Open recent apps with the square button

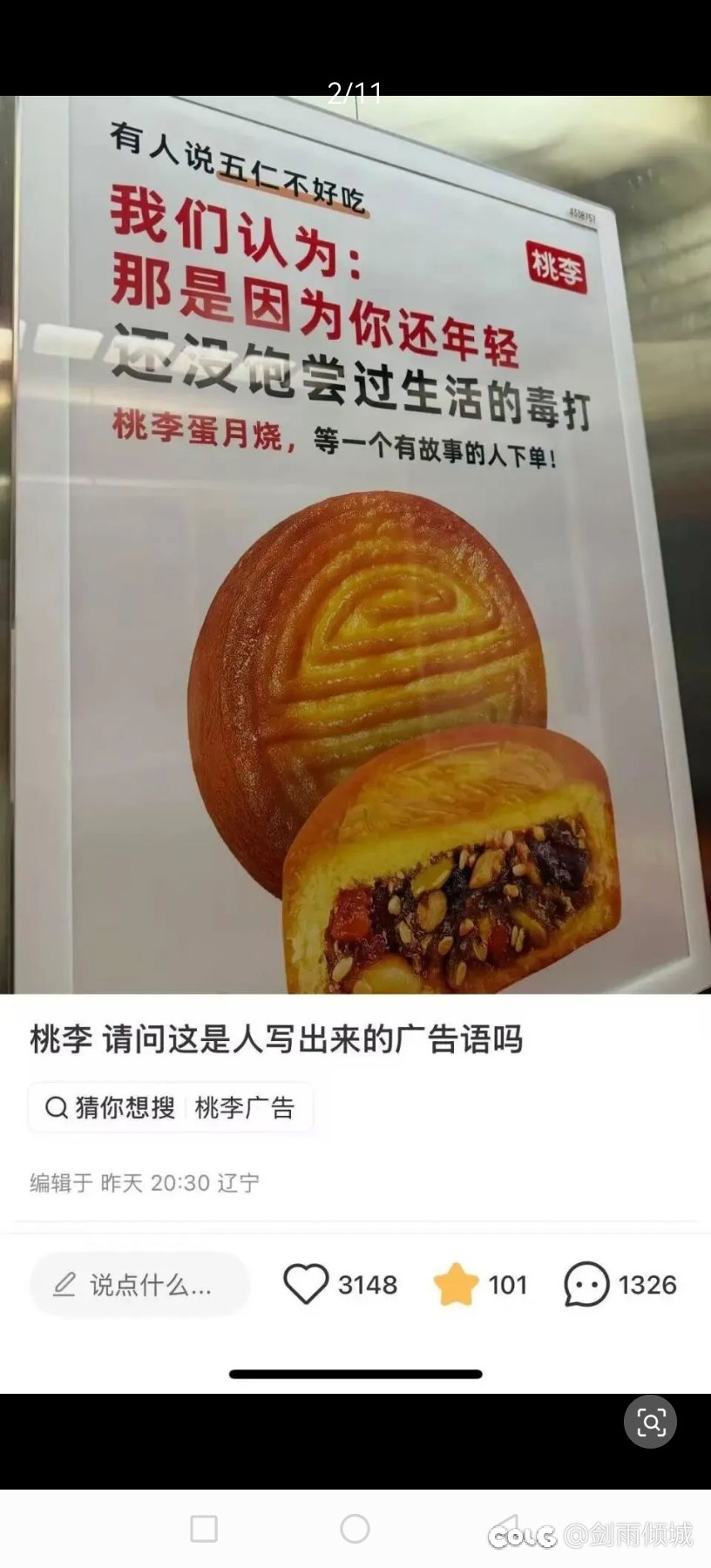pyautogui.click(x=203, y=1529)
